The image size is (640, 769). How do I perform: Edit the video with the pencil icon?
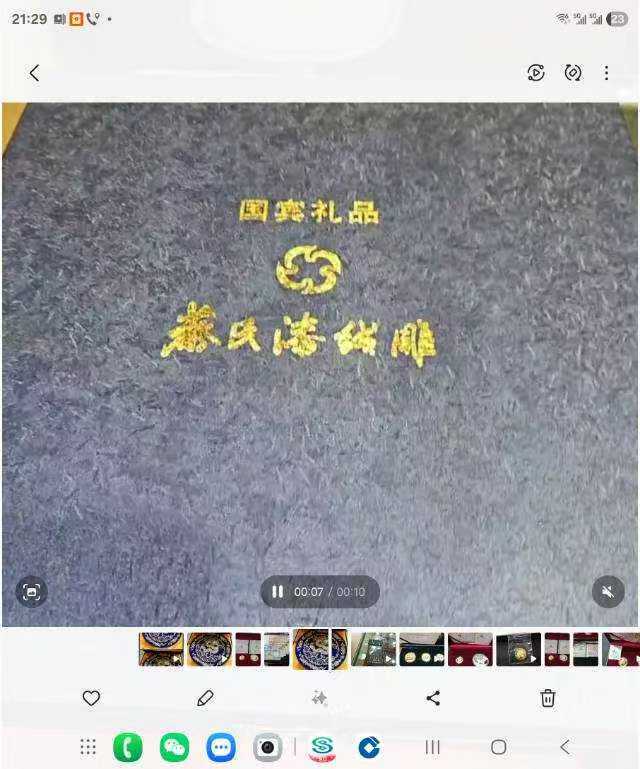click(x=205, y=698)
